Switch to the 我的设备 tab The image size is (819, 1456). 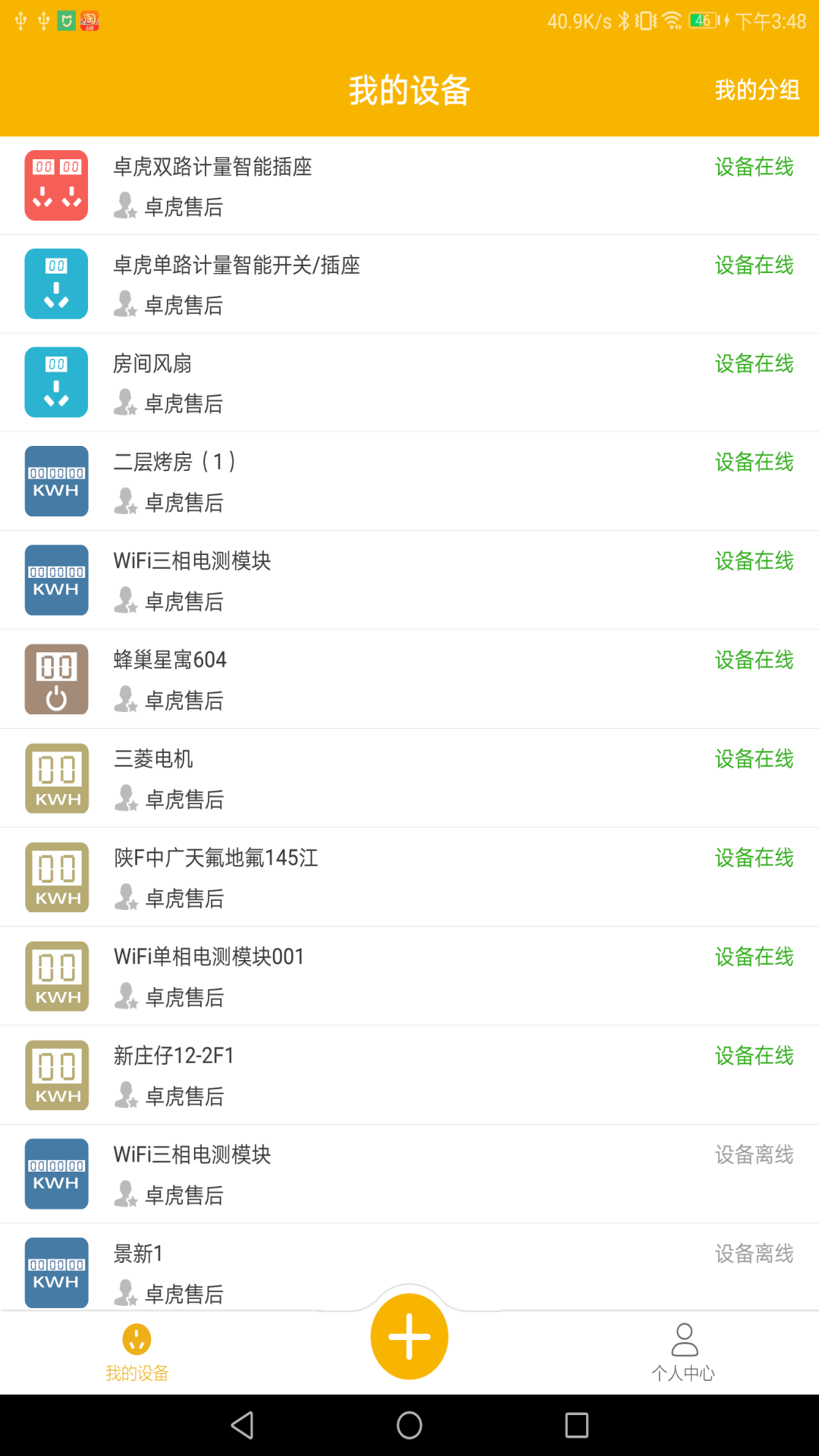[136, 1353]
